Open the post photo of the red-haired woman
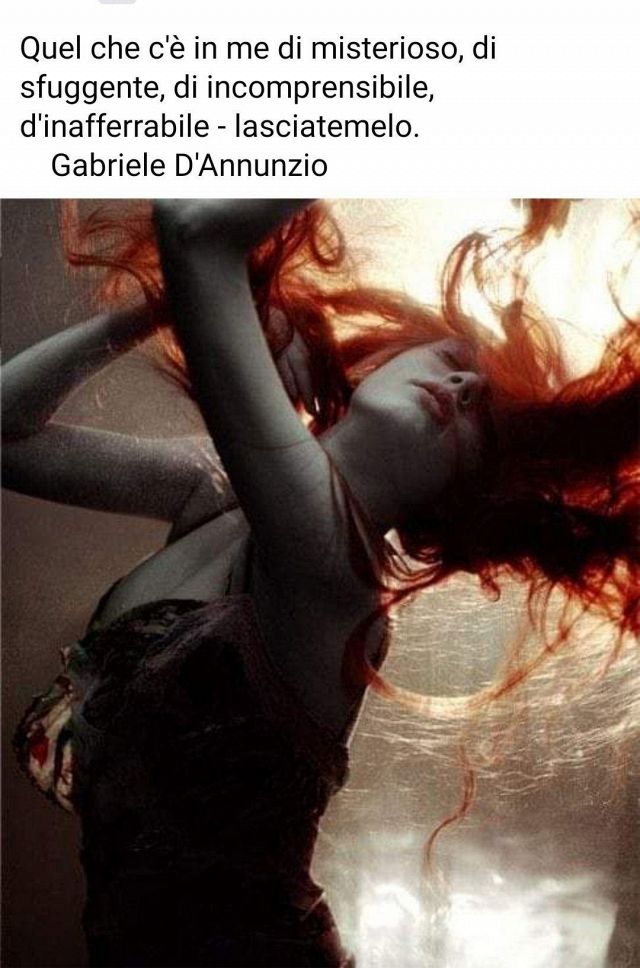Image resolution: width=640 pixels, height=968 pixels. pyautogui.click(x=320, y=580)
